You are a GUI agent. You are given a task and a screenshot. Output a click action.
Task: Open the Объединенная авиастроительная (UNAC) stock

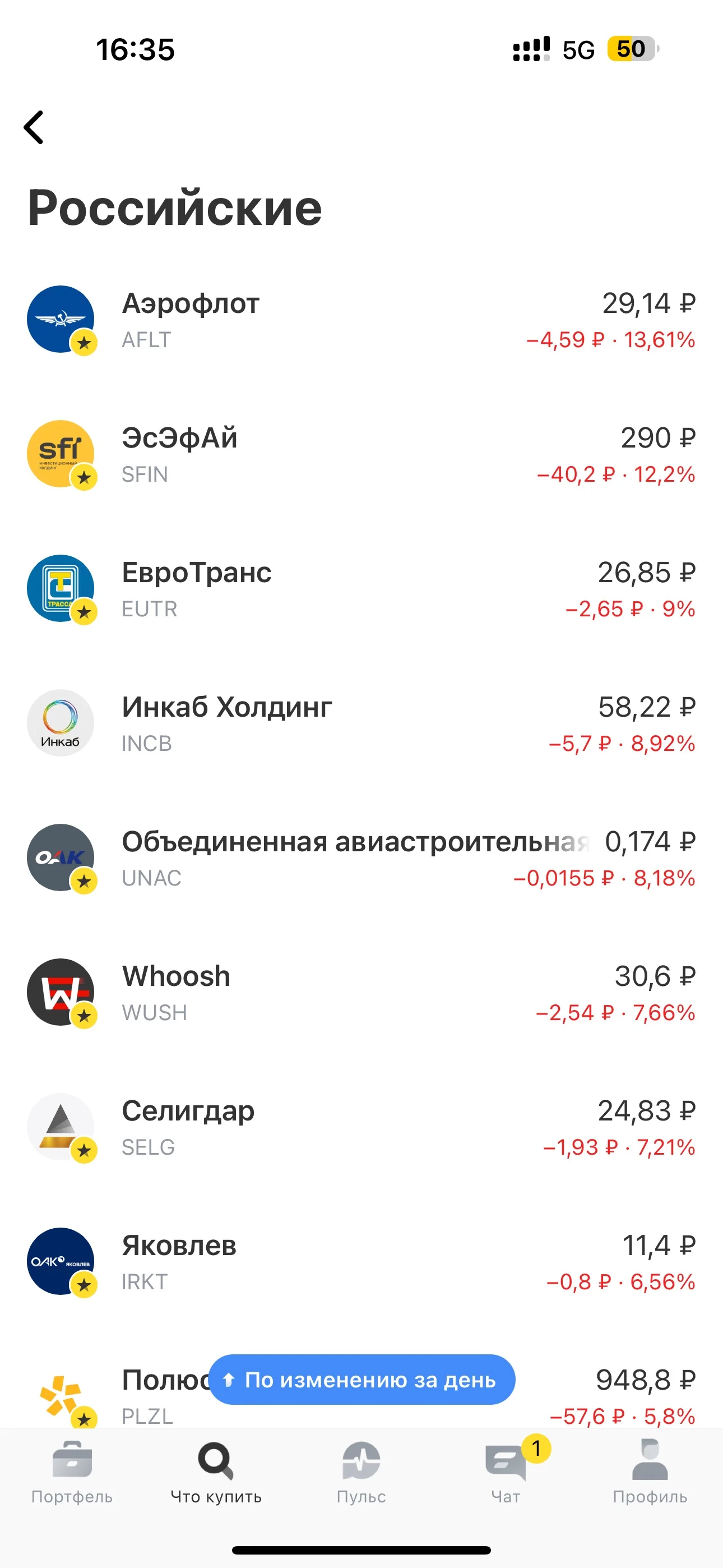coord(361,858)
